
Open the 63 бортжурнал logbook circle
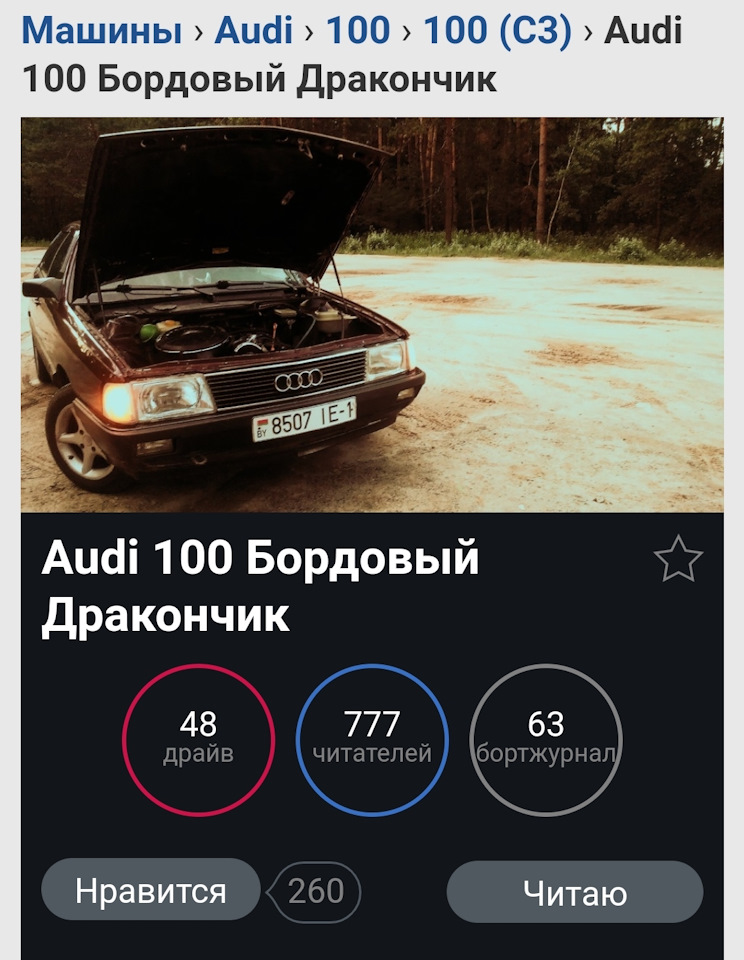(x=546, y=739)
